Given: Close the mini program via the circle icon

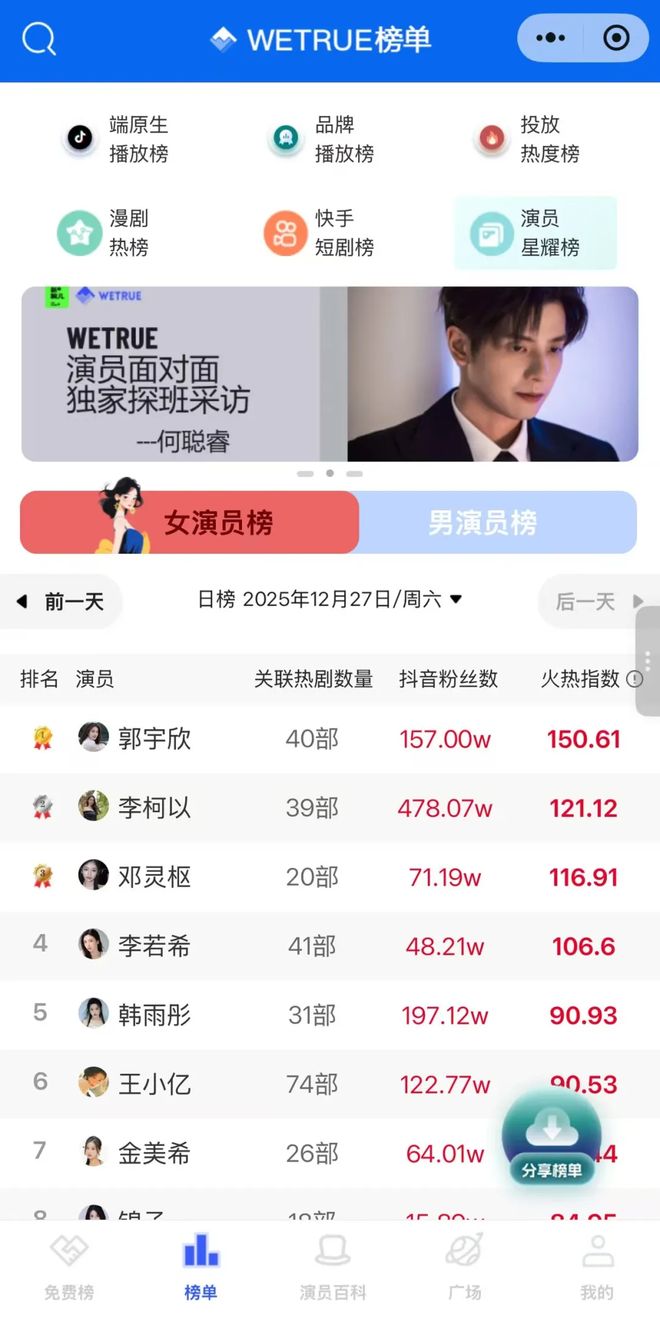Looking at the screenshot, I should [616, 39].
